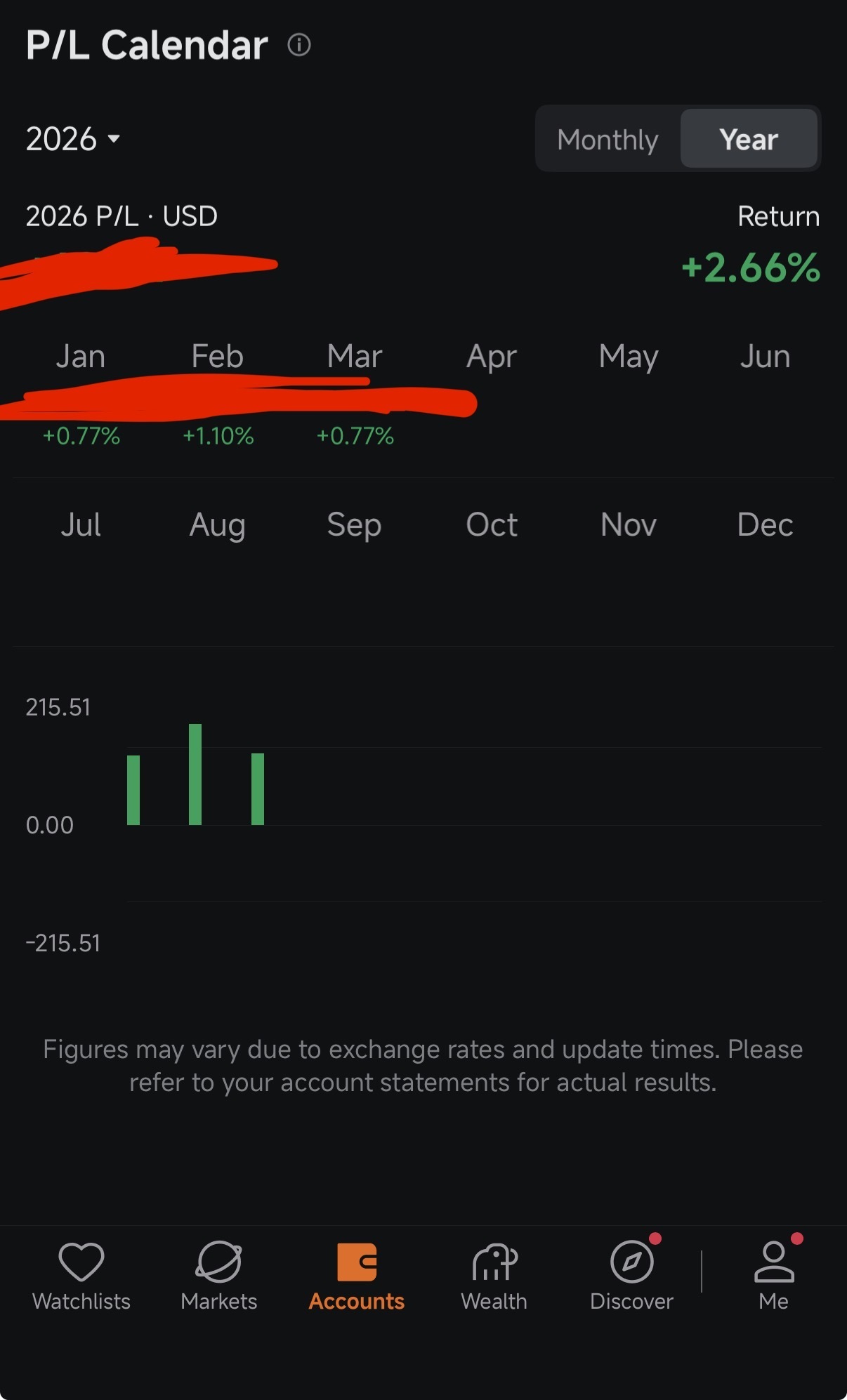Switch to the Markets tab

(x=219, y=1276)
